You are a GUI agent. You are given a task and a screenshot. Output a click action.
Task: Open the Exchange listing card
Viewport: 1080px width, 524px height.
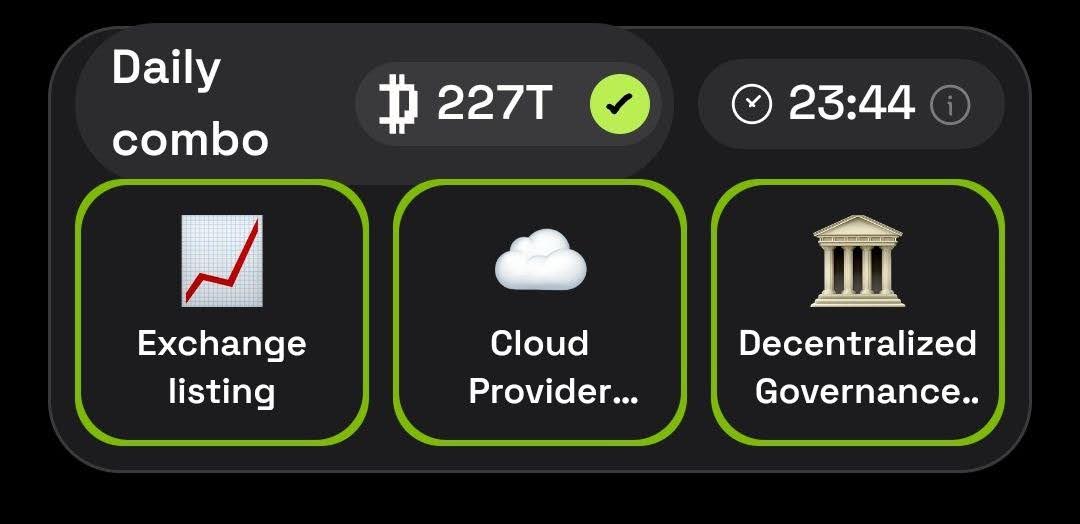tap(222, 312)
